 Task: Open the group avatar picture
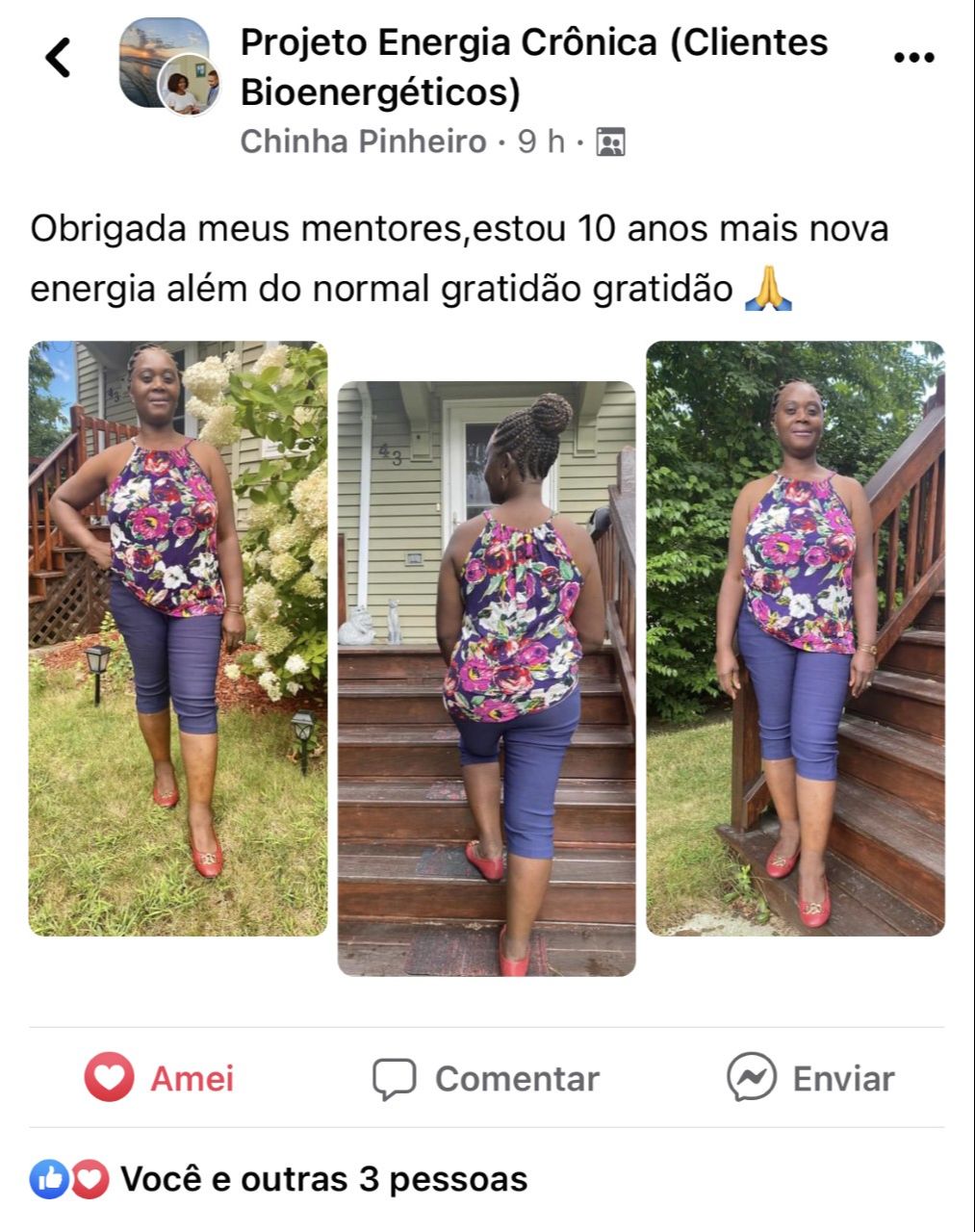coord(164,64)
